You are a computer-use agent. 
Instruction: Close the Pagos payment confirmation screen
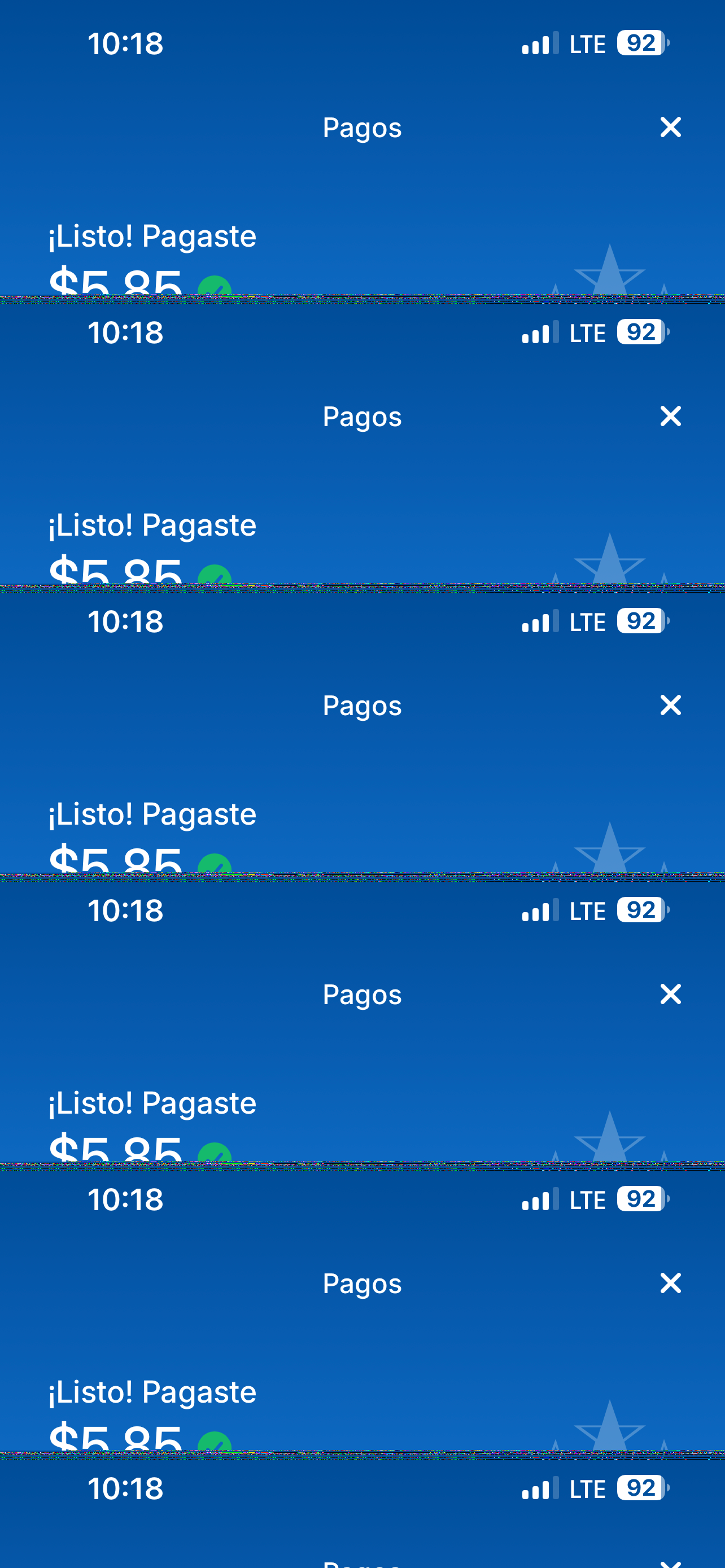(670, 127)
